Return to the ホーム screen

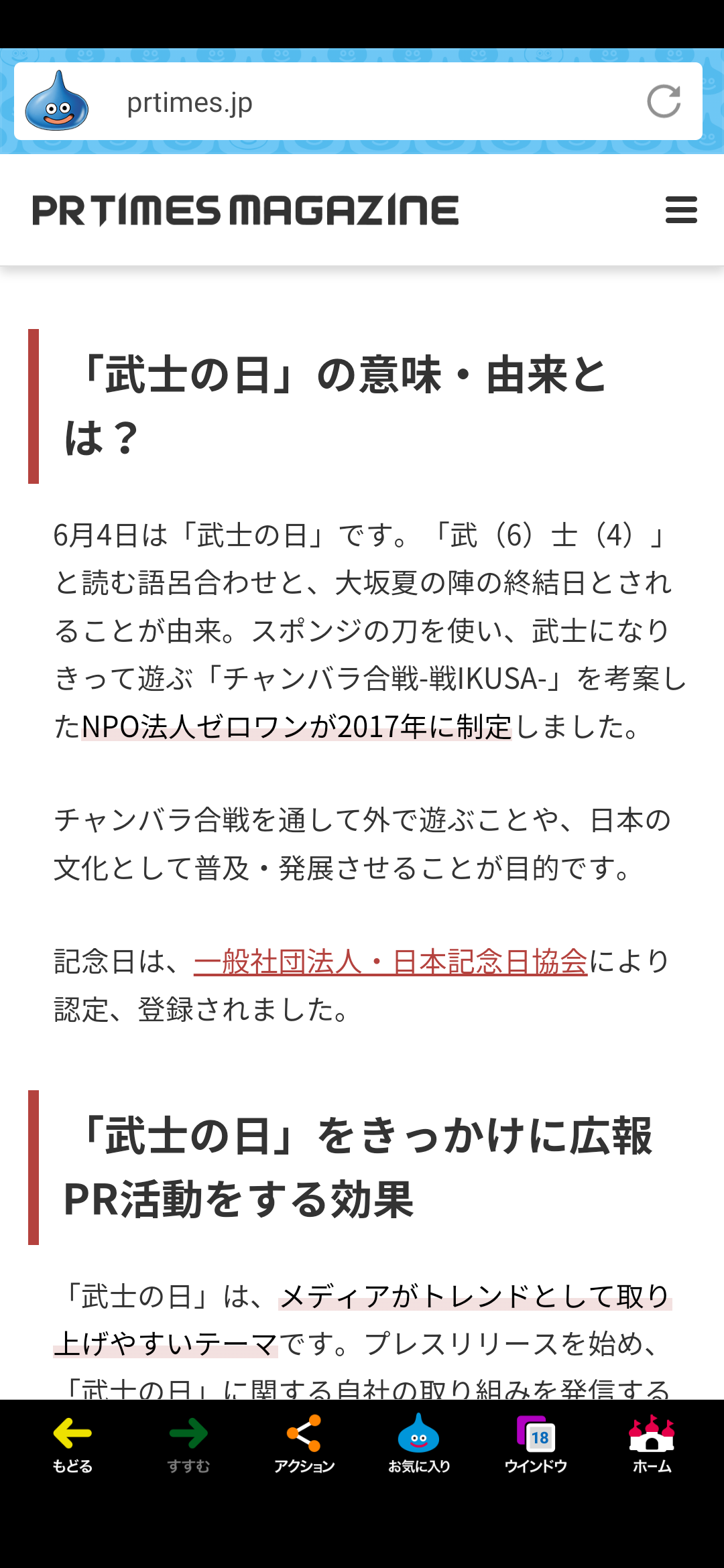point(652,1445)
